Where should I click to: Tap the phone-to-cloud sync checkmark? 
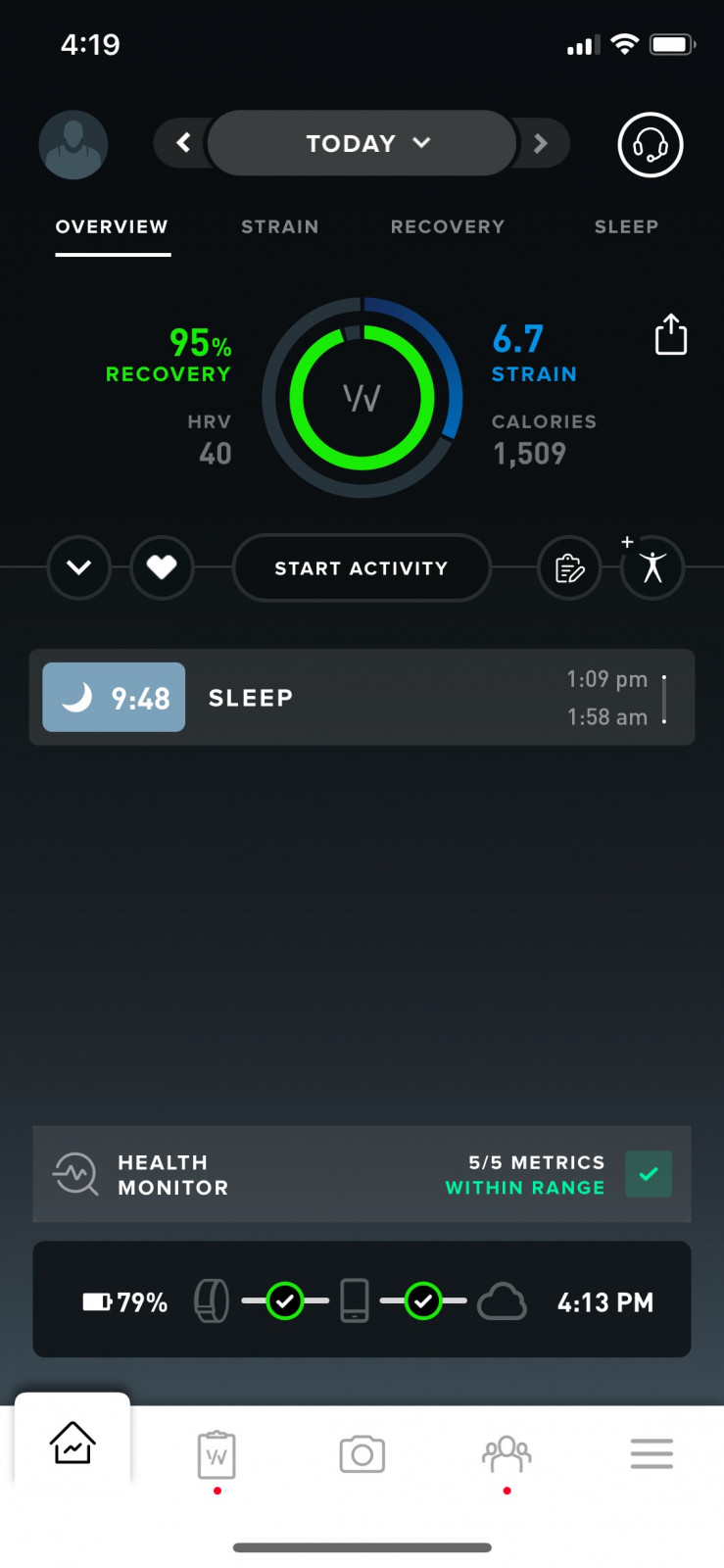point(424,1301)
